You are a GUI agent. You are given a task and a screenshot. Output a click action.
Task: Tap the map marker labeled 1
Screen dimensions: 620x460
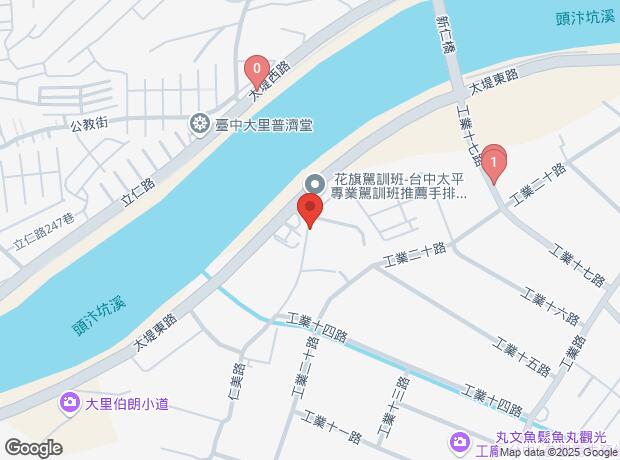[494, 160]
